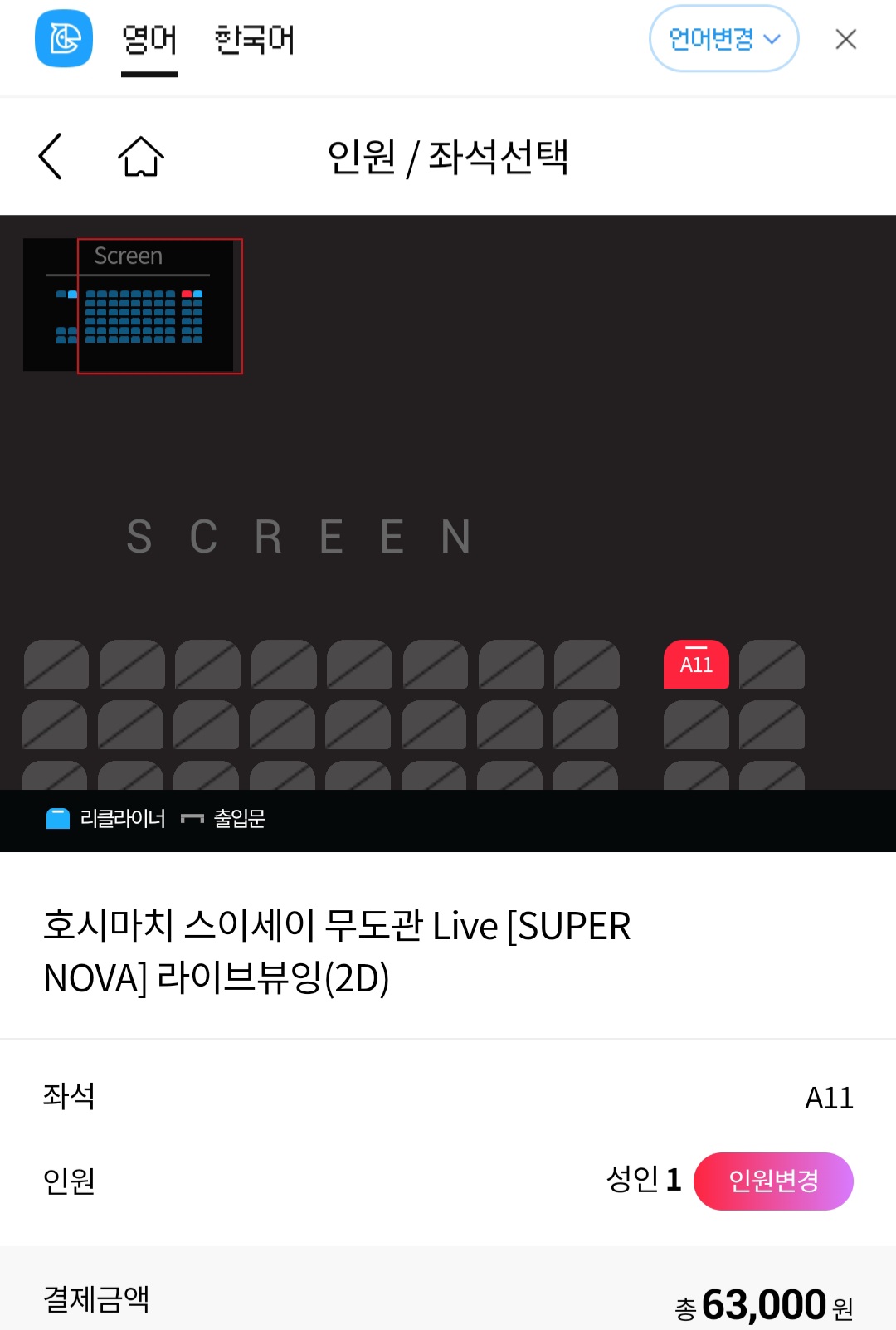Tap the Screen seat map thumbnail
Screen dimensions: 896x1330
pyautogui.click(x=133, y=305)
